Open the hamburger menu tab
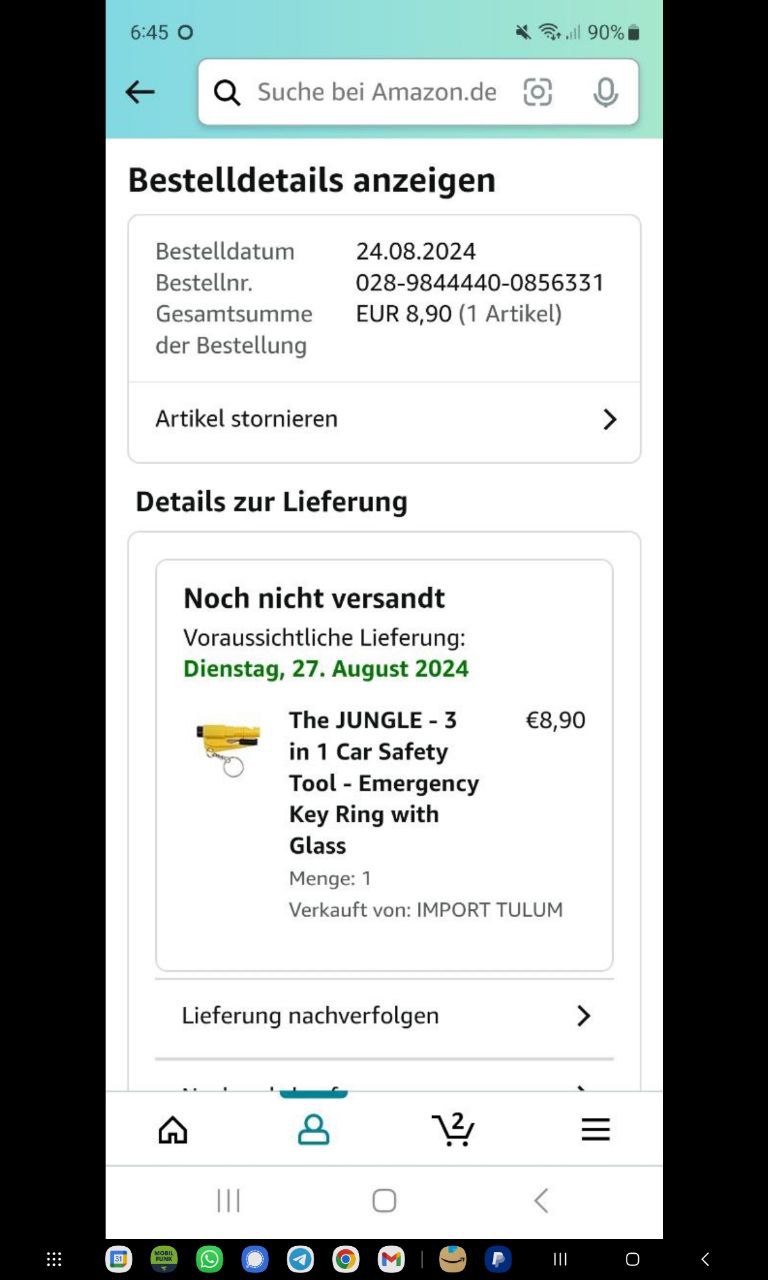The image size is (768, 1280). [595, 1130]
